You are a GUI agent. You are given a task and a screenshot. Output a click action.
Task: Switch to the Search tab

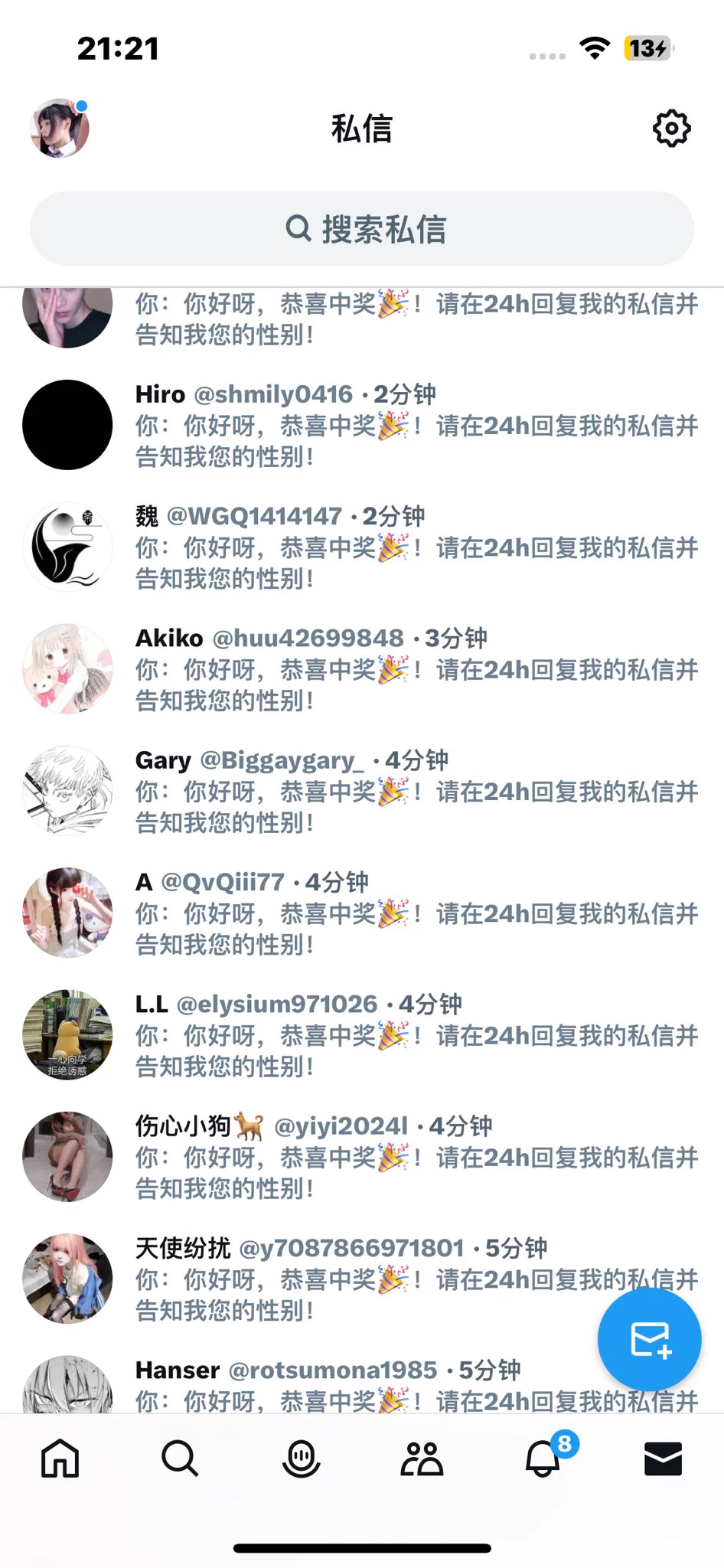click(181, 1459)
